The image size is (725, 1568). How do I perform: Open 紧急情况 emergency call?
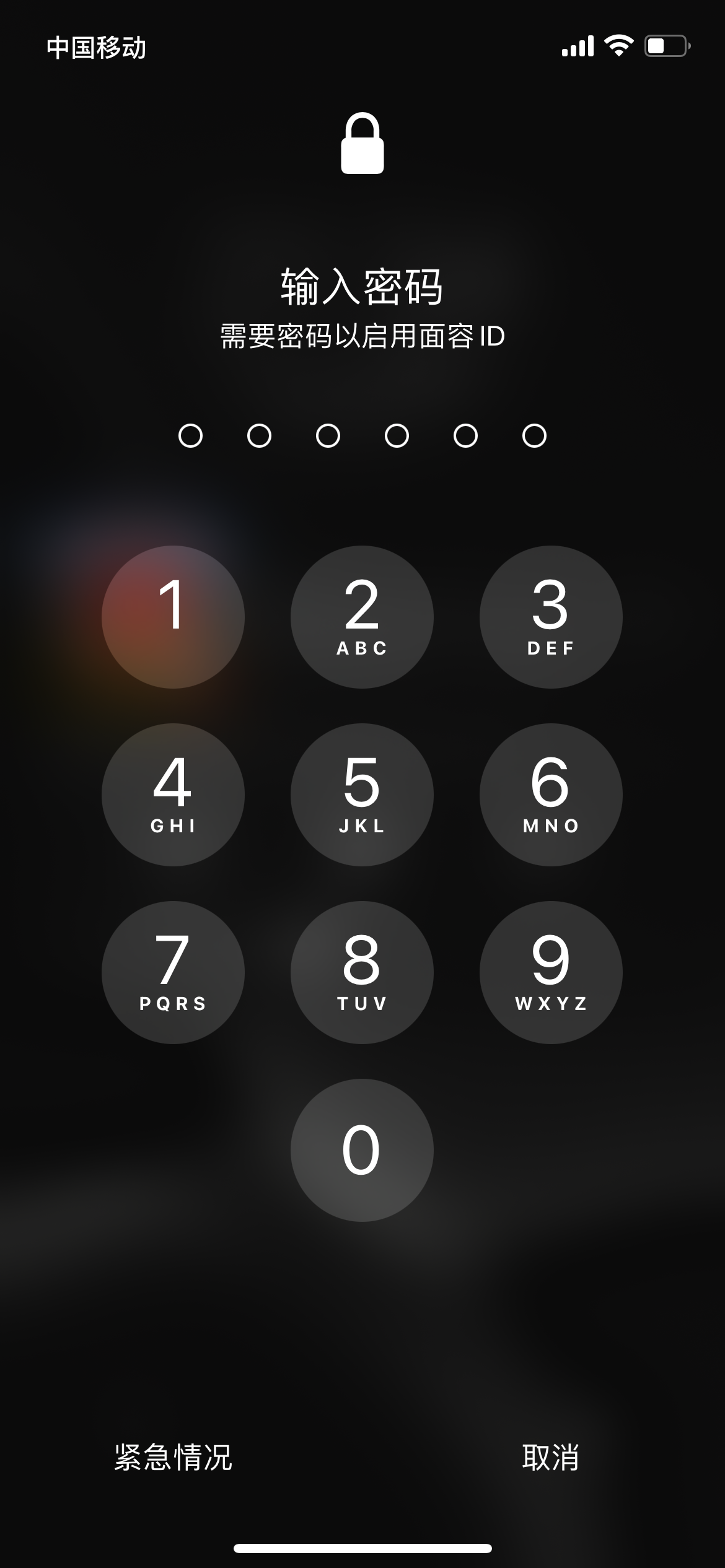[173, 1458]
